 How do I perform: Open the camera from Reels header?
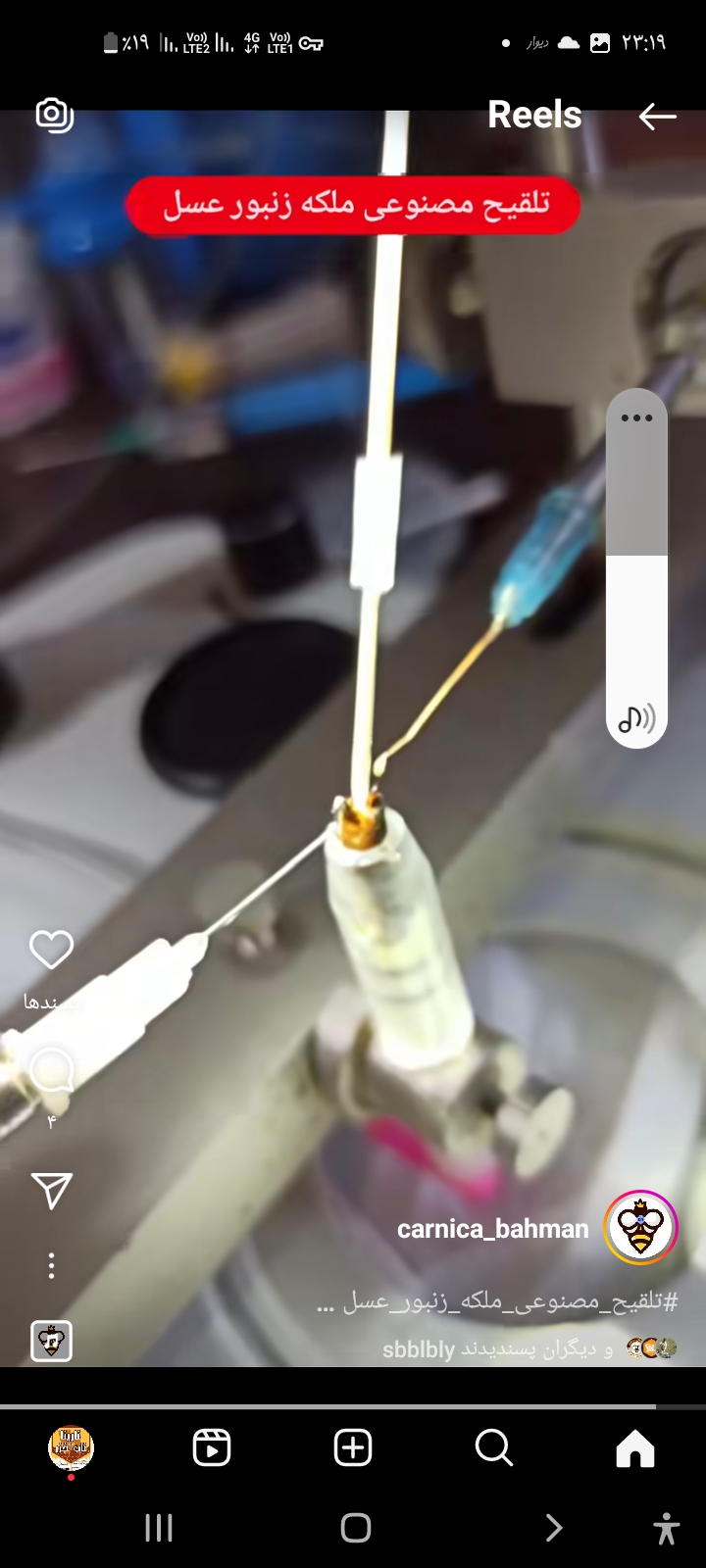click(54, 116)
